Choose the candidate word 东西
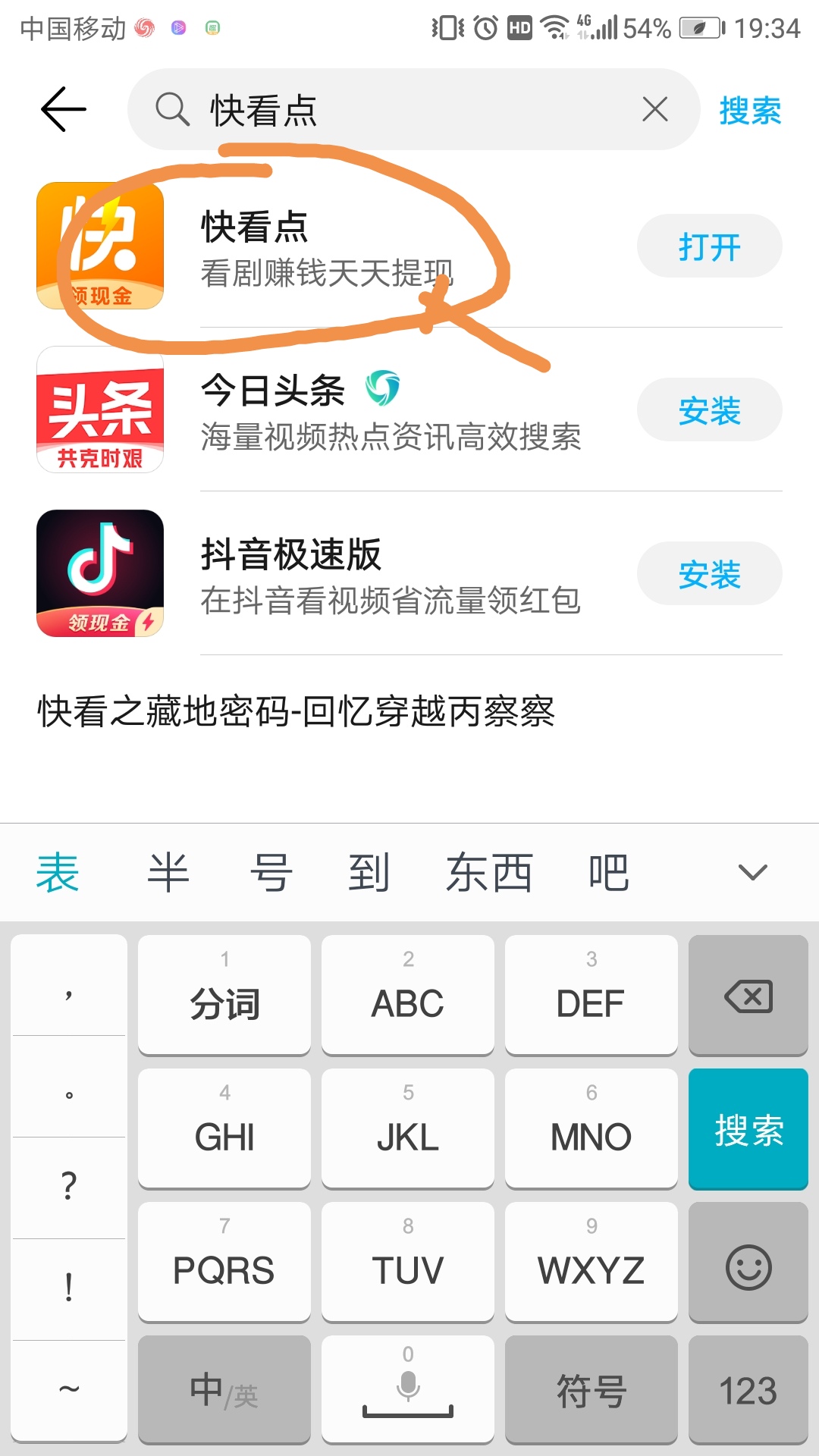 pos(489,872)
